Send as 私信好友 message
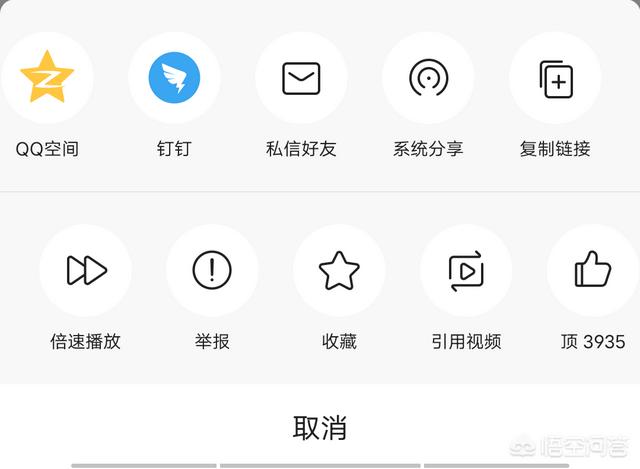Screen dimensions: 640x469 [x=301, y=78]
